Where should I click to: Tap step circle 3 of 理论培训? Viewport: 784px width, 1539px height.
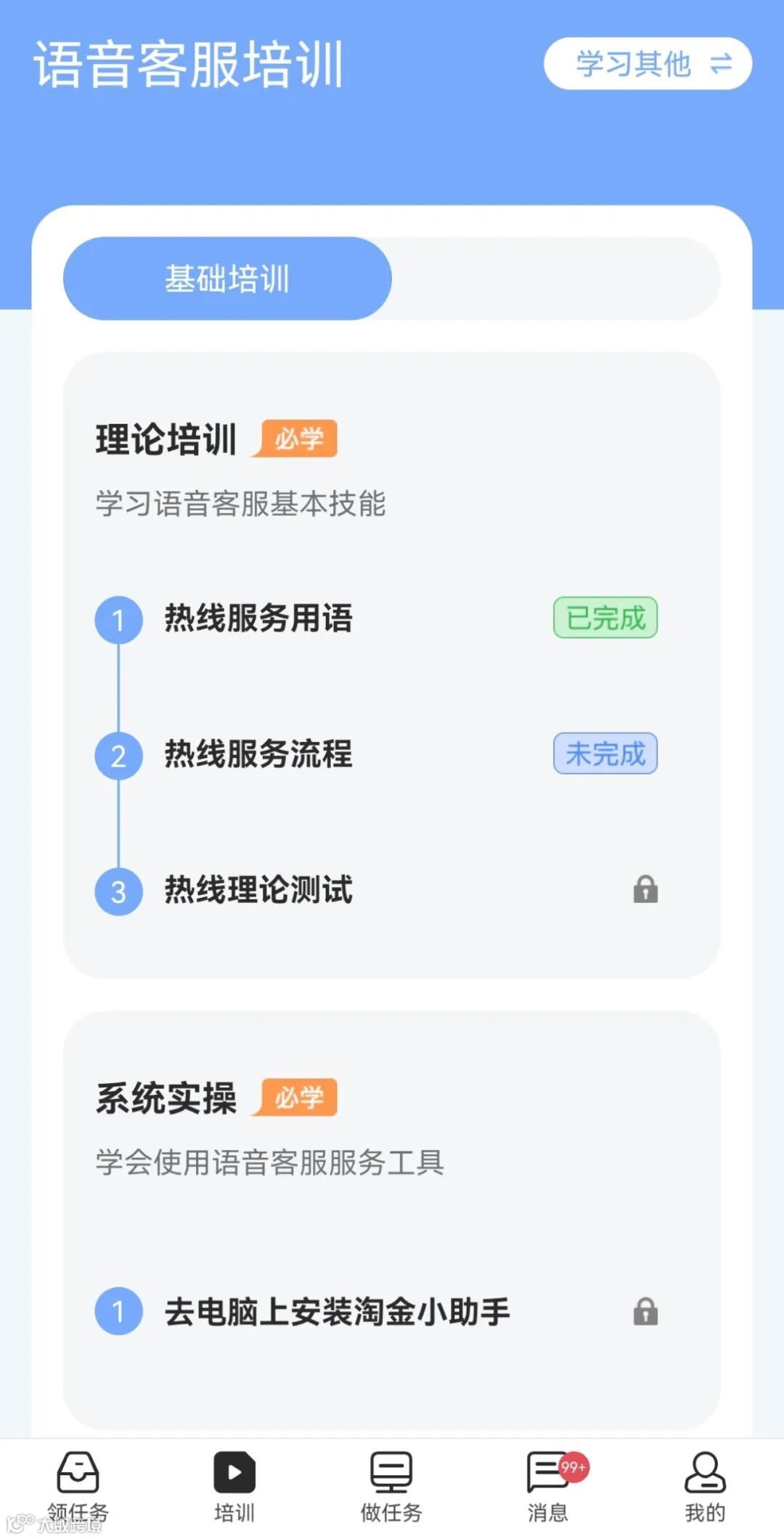click(118, 891)
